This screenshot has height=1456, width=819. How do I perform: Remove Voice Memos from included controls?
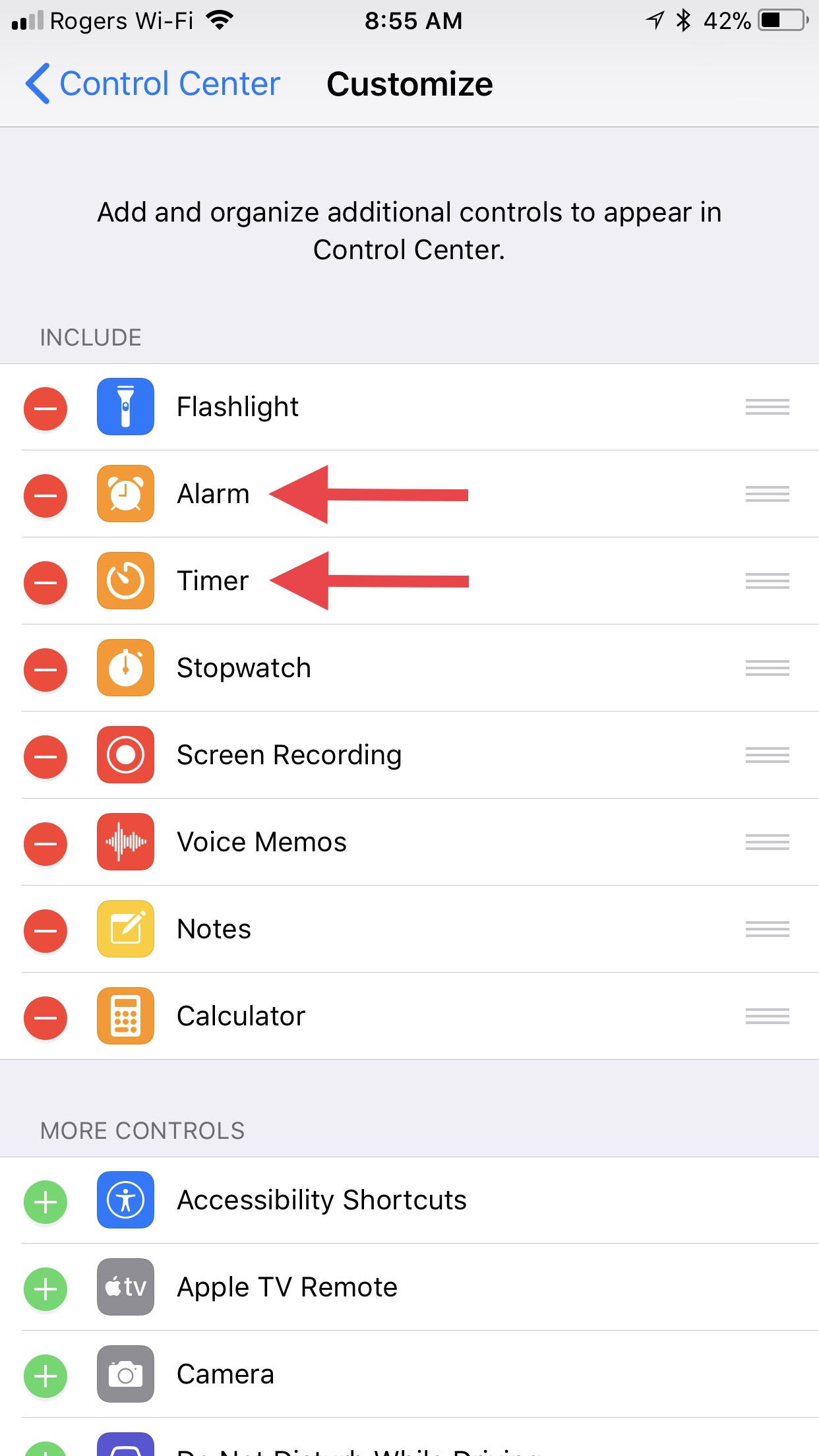pyautogui.click(x=45, y=843)
